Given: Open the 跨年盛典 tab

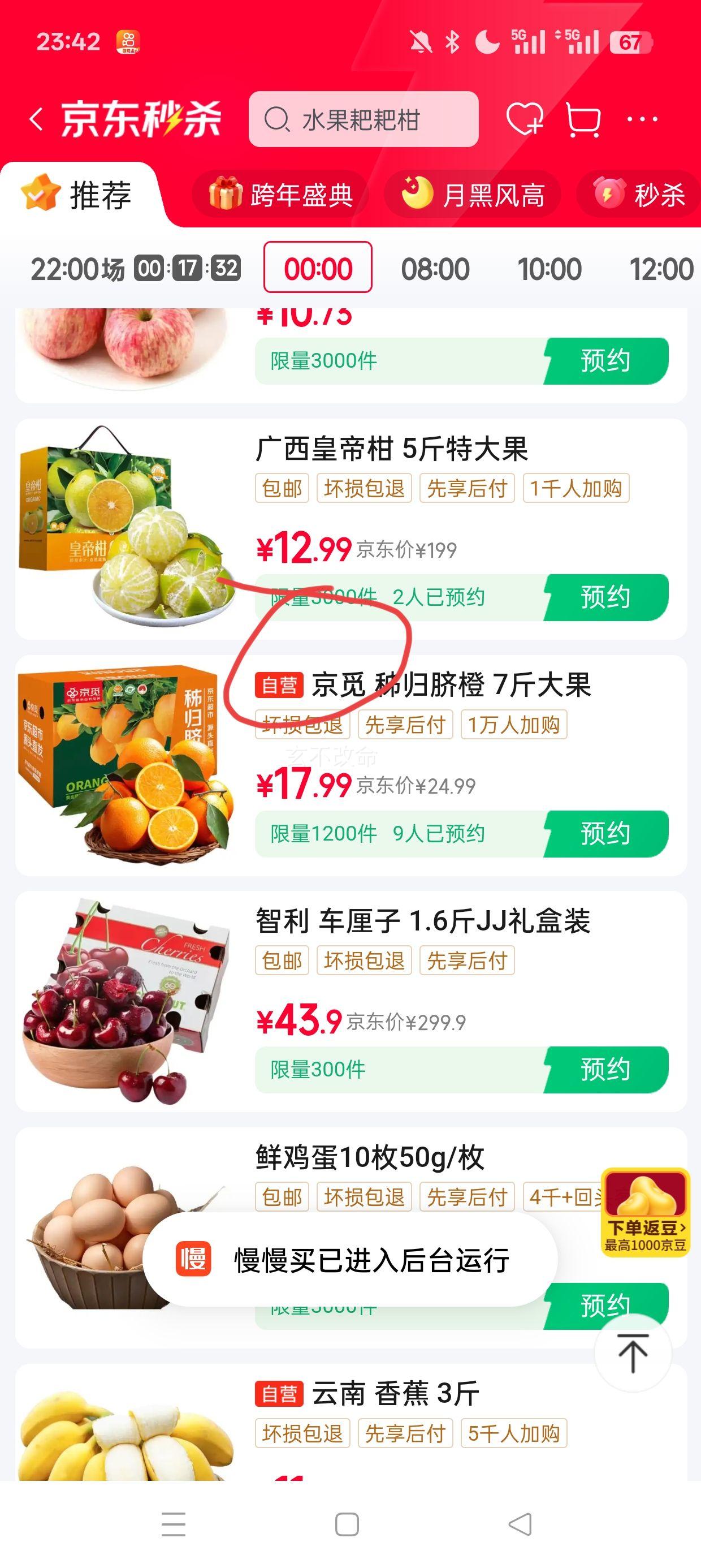Looking at the screenshot, I should tap(280, 195).
